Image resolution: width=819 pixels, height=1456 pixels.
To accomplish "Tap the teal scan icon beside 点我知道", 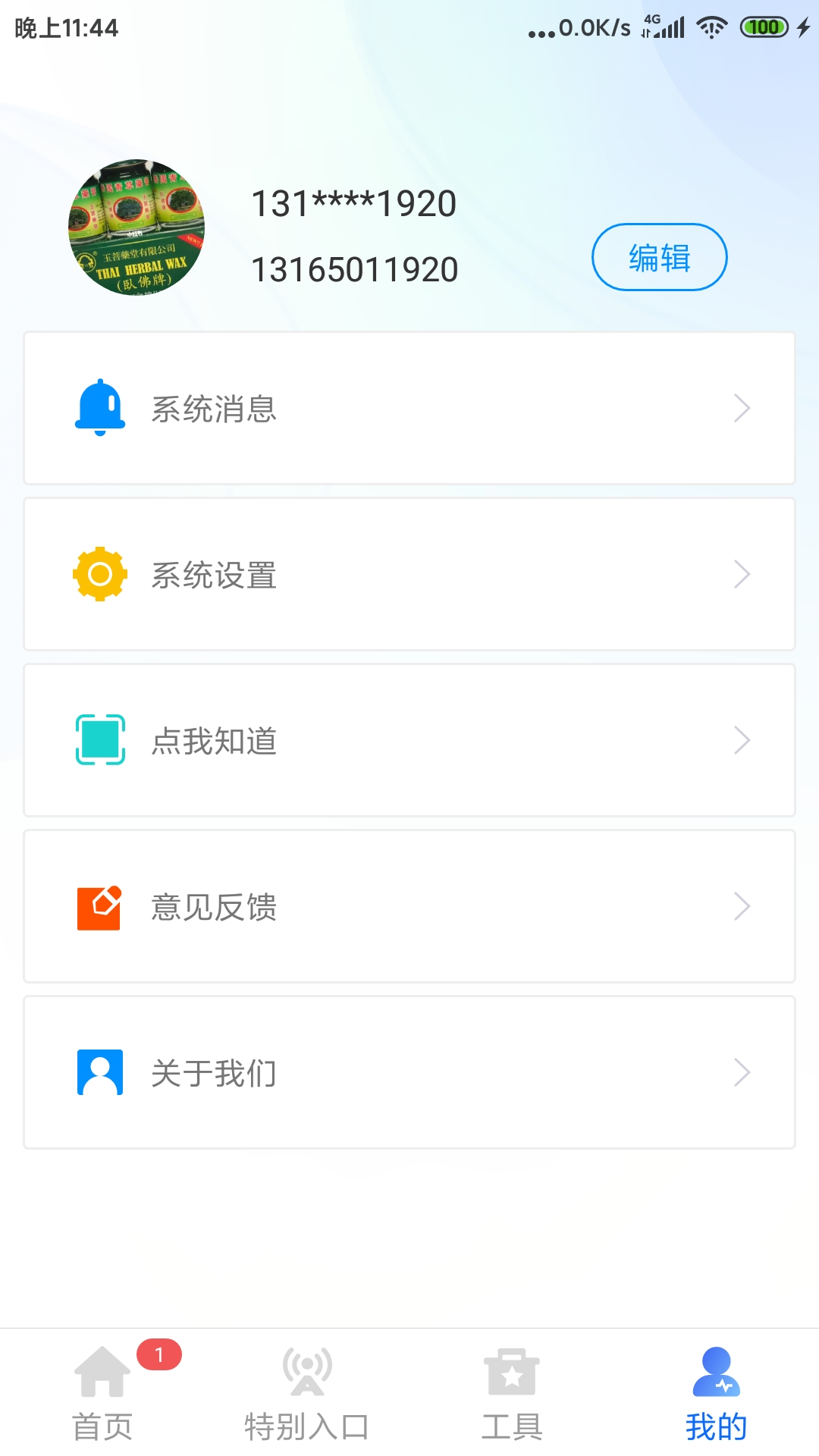I will pyautogui.click(x=99, y=741).
